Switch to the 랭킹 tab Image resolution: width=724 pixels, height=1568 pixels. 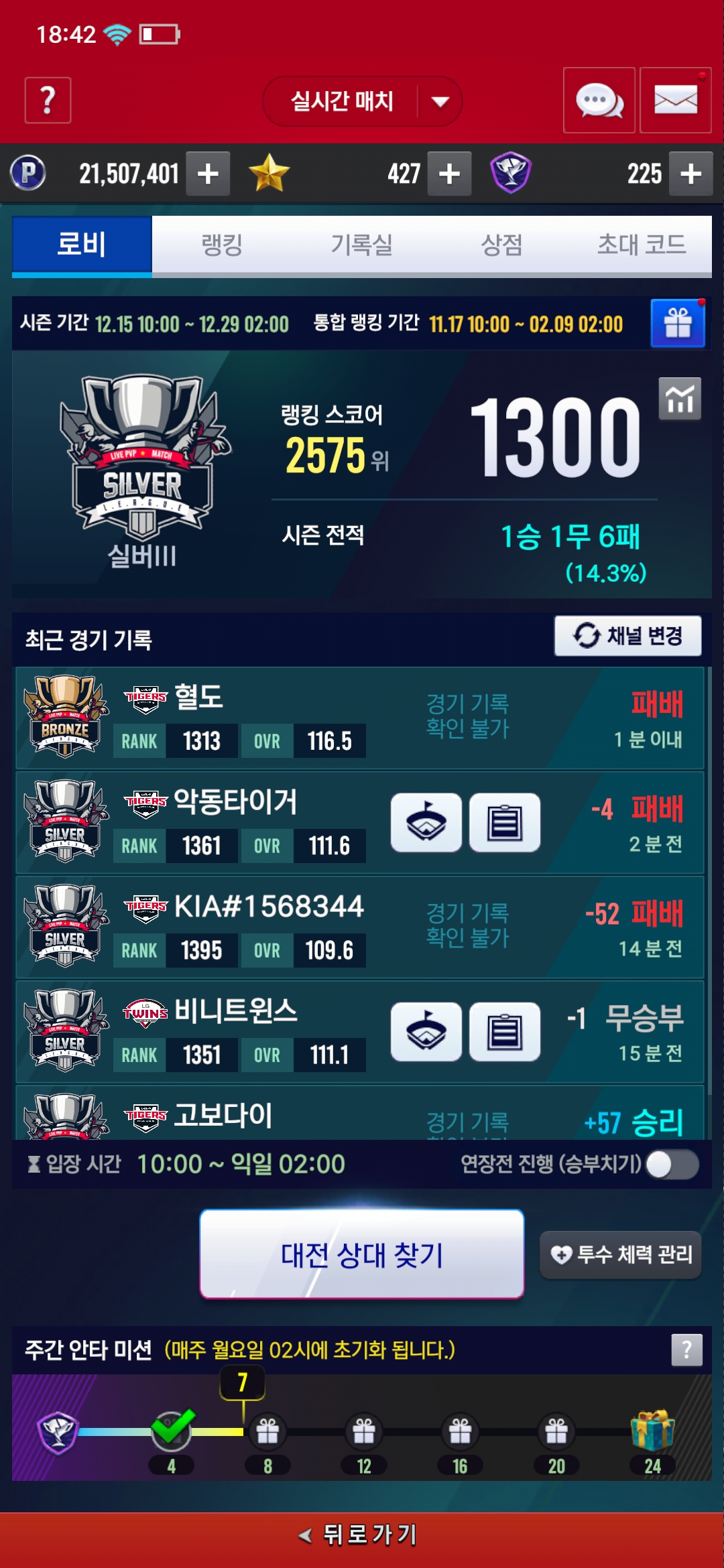(x=222, y=245)
